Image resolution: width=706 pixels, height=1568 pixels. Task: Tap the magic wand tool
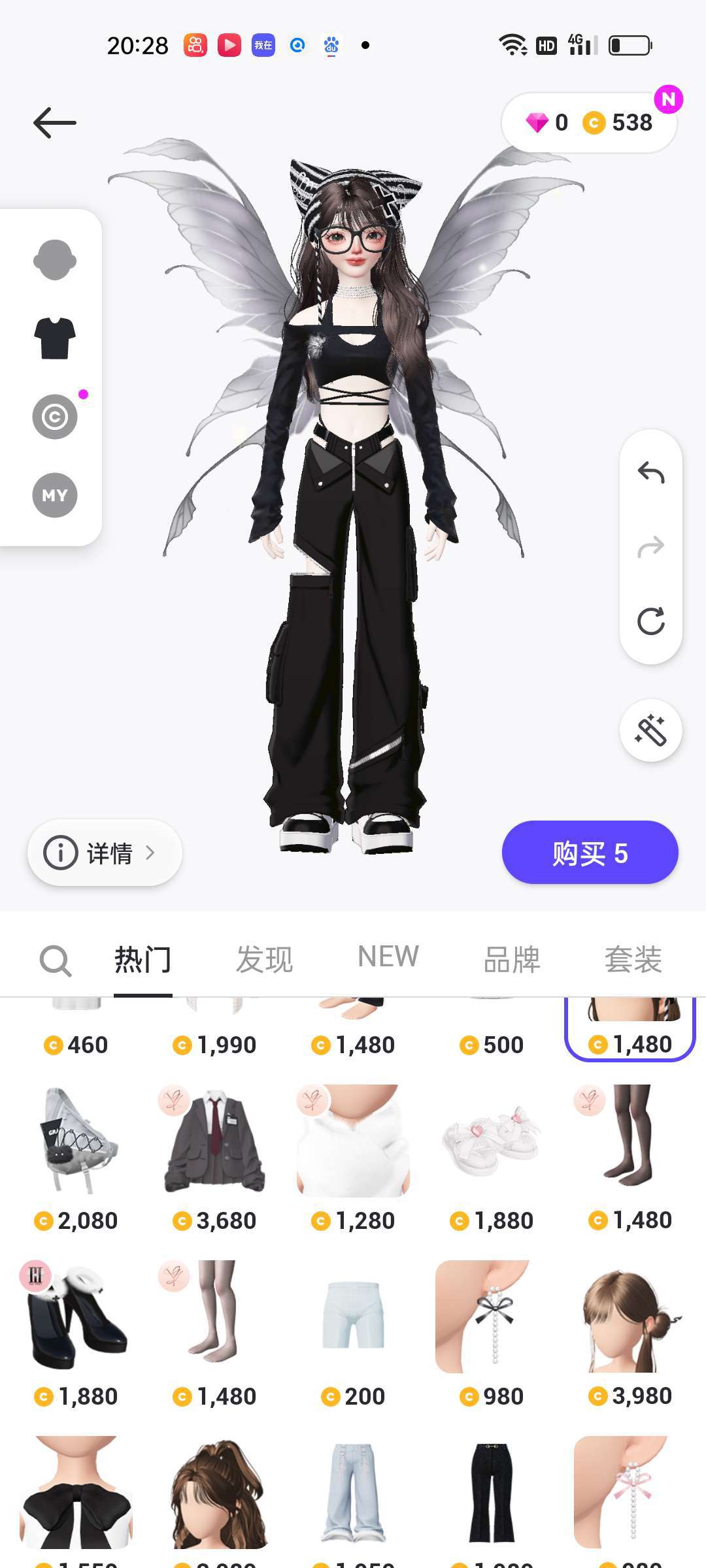(650, 730)
